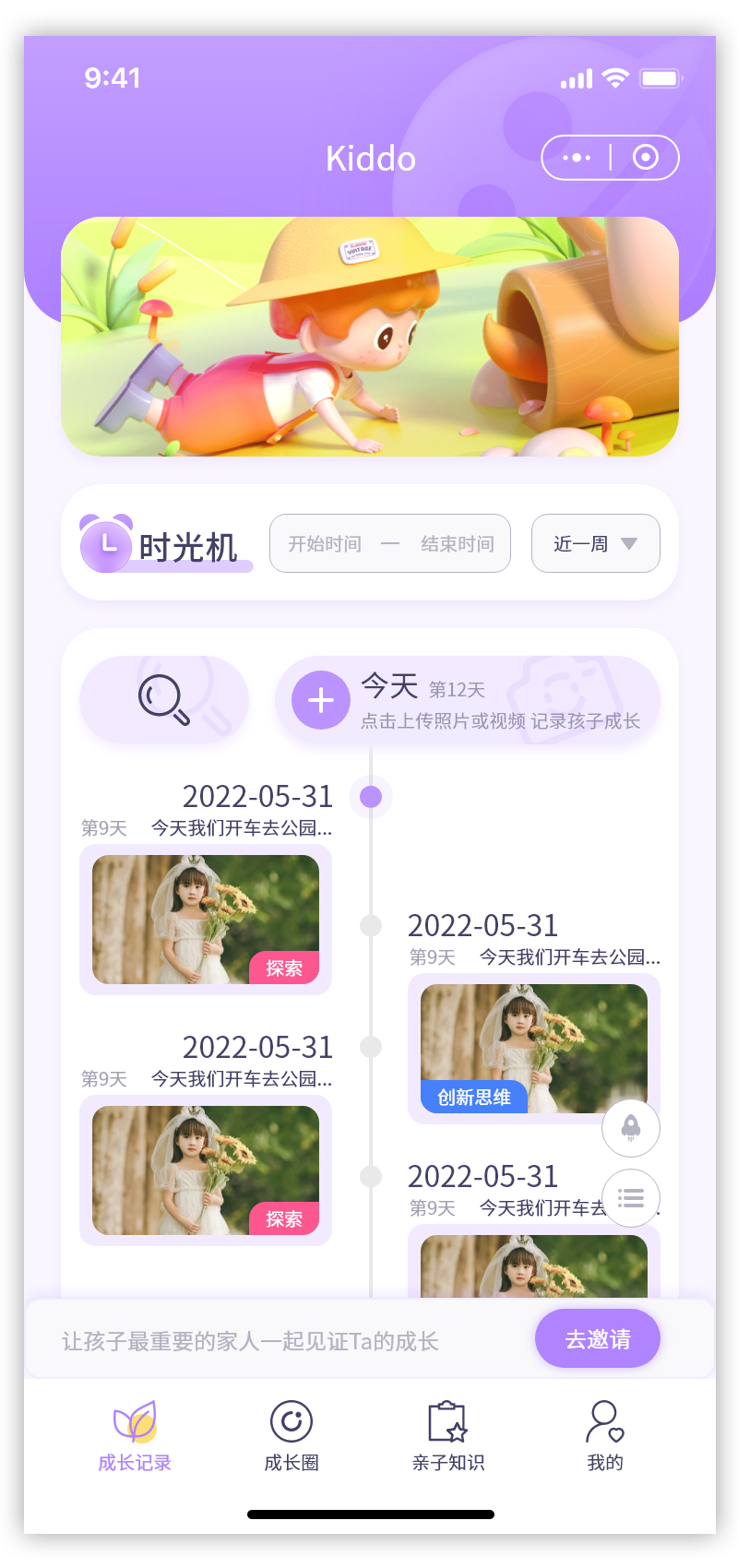The width and height of the screenshot is (738, 1568).
Task: Open the 创新思维 tagged photo card
Action: click(x=533, y=1049)
